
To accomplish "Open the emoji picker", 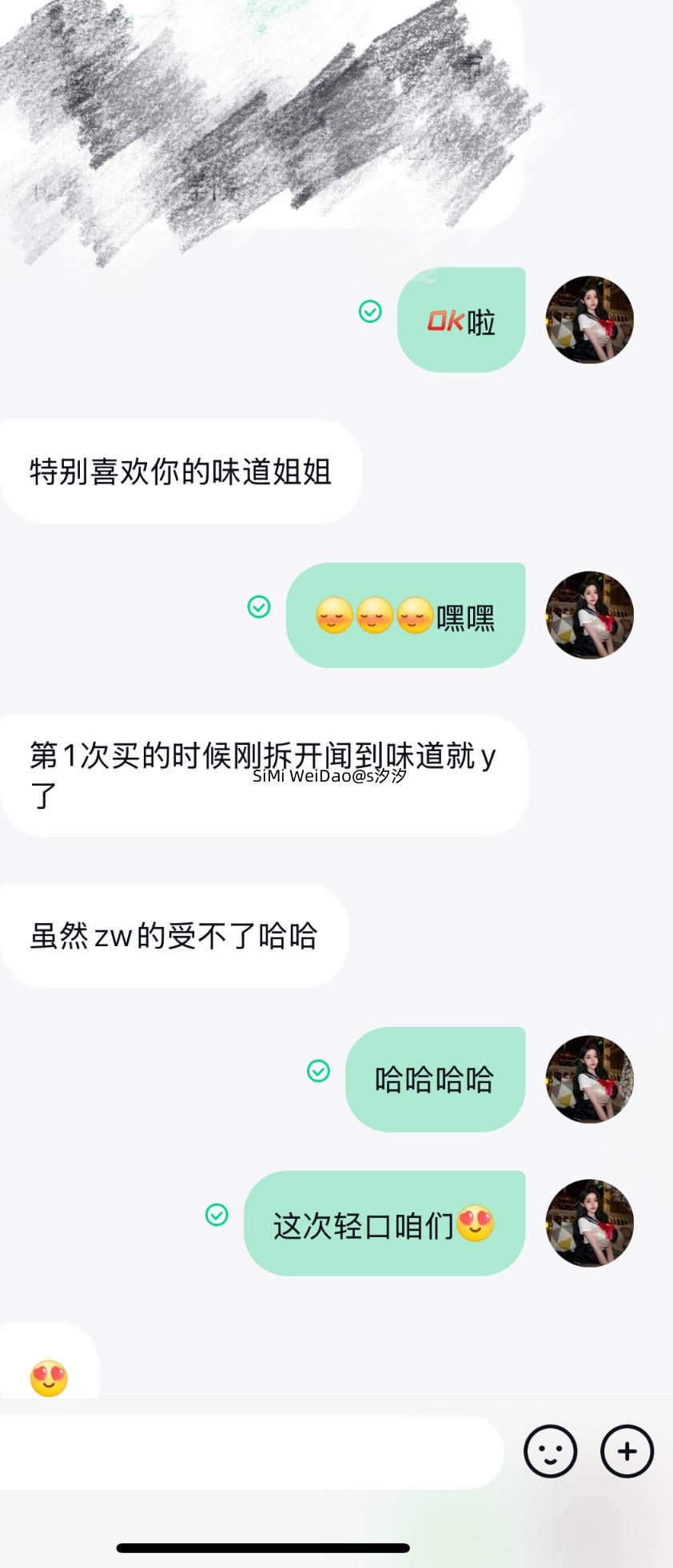I will pos(550,1451).
